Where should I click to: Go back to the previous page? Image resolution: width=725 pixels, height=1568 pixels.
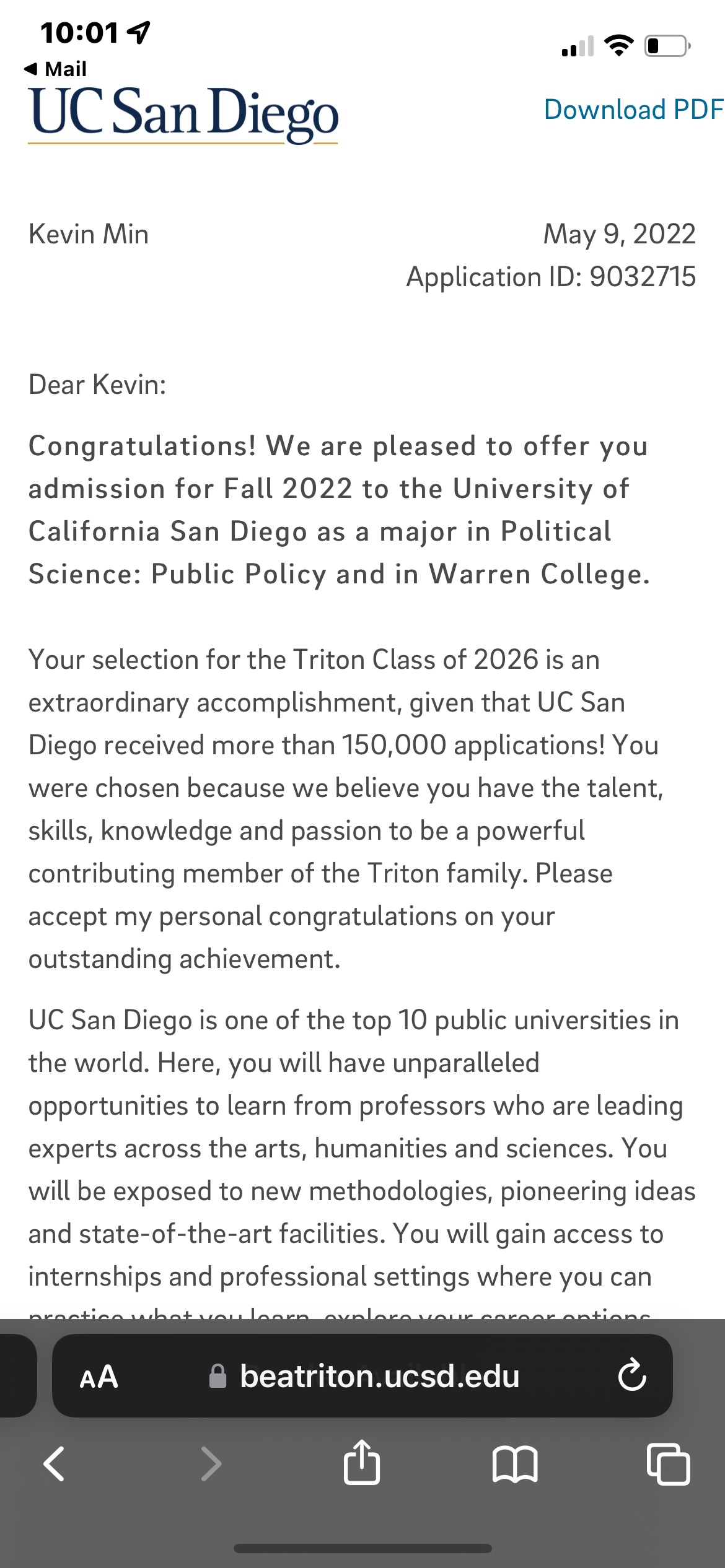(x=55, y=1464)
